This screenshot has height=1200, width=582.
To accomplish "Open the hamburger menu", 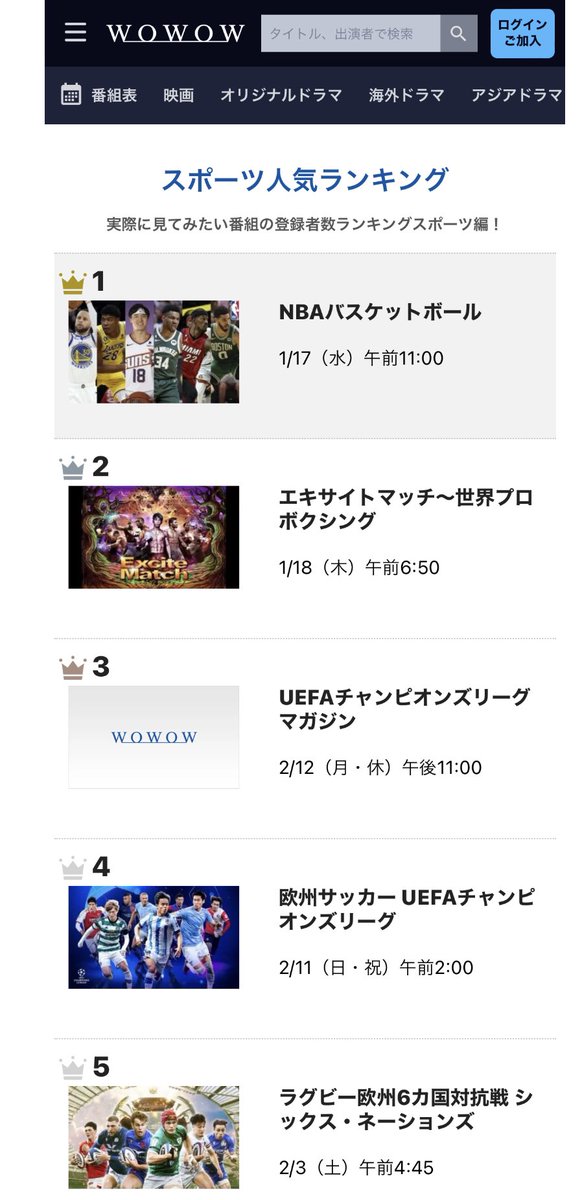I will [75, 32].
